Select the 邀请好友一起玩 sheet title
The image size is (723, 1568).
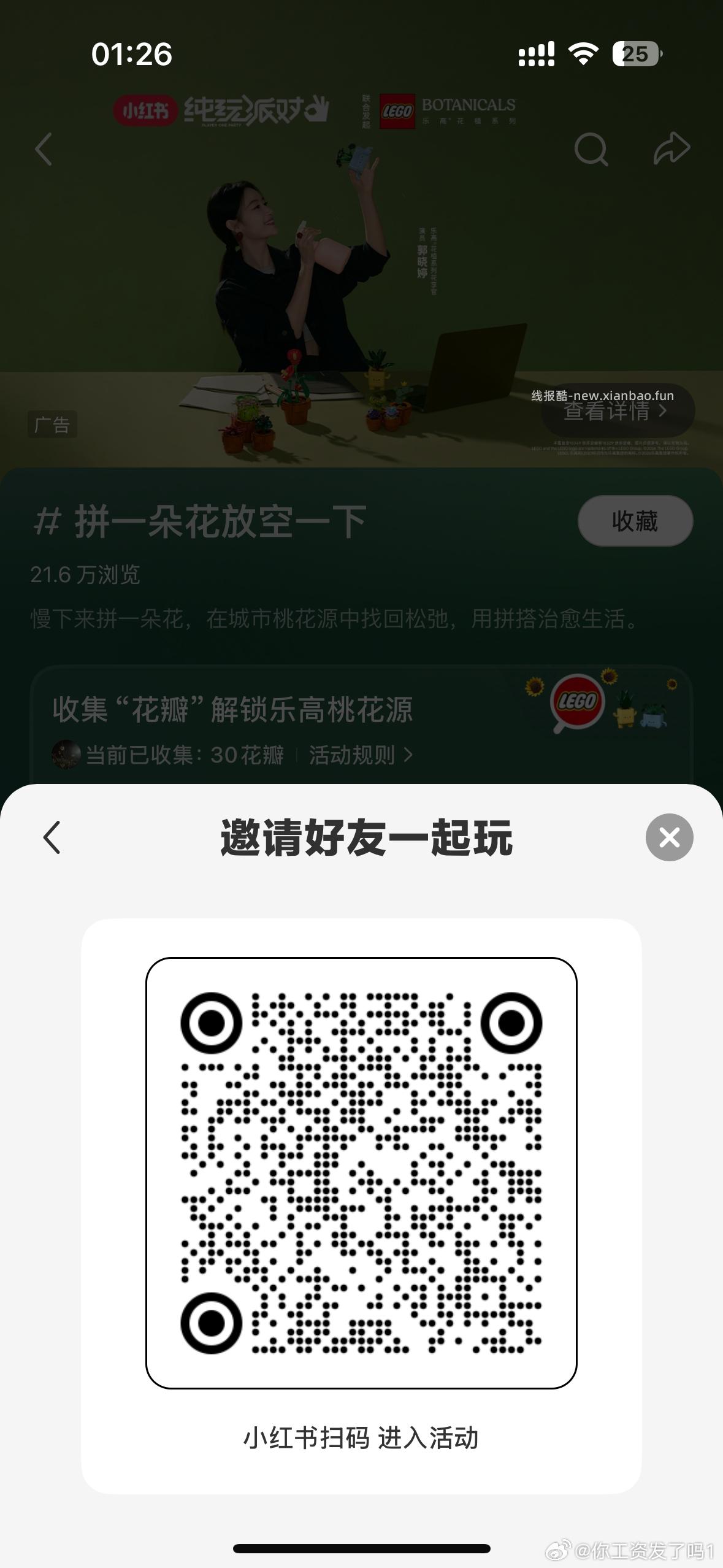point(367,837)
